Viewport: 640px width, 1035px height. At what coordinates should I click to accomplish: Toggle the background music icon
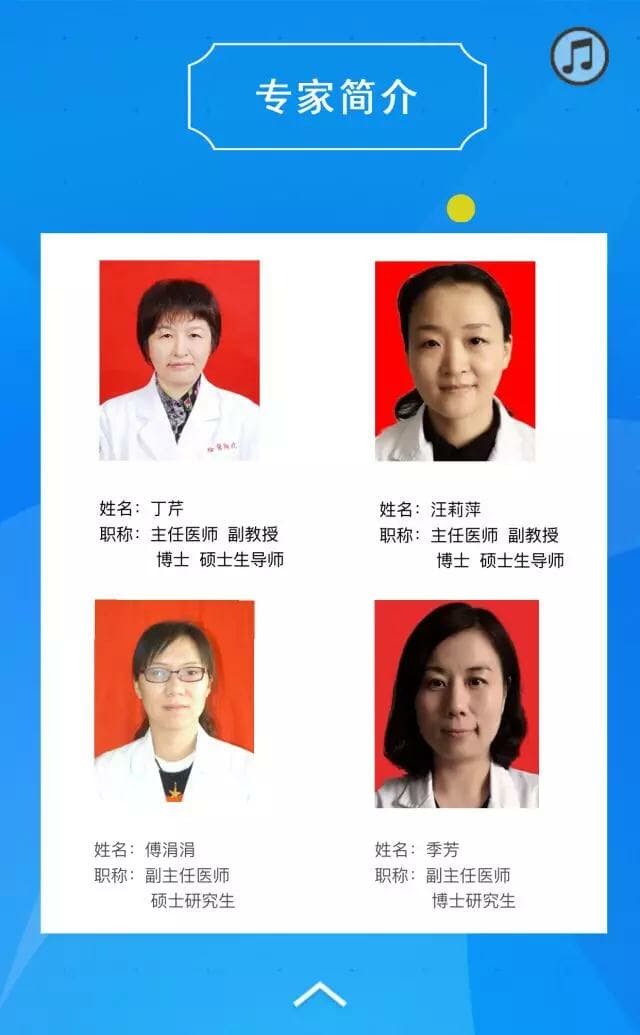(x=580, y=55)
